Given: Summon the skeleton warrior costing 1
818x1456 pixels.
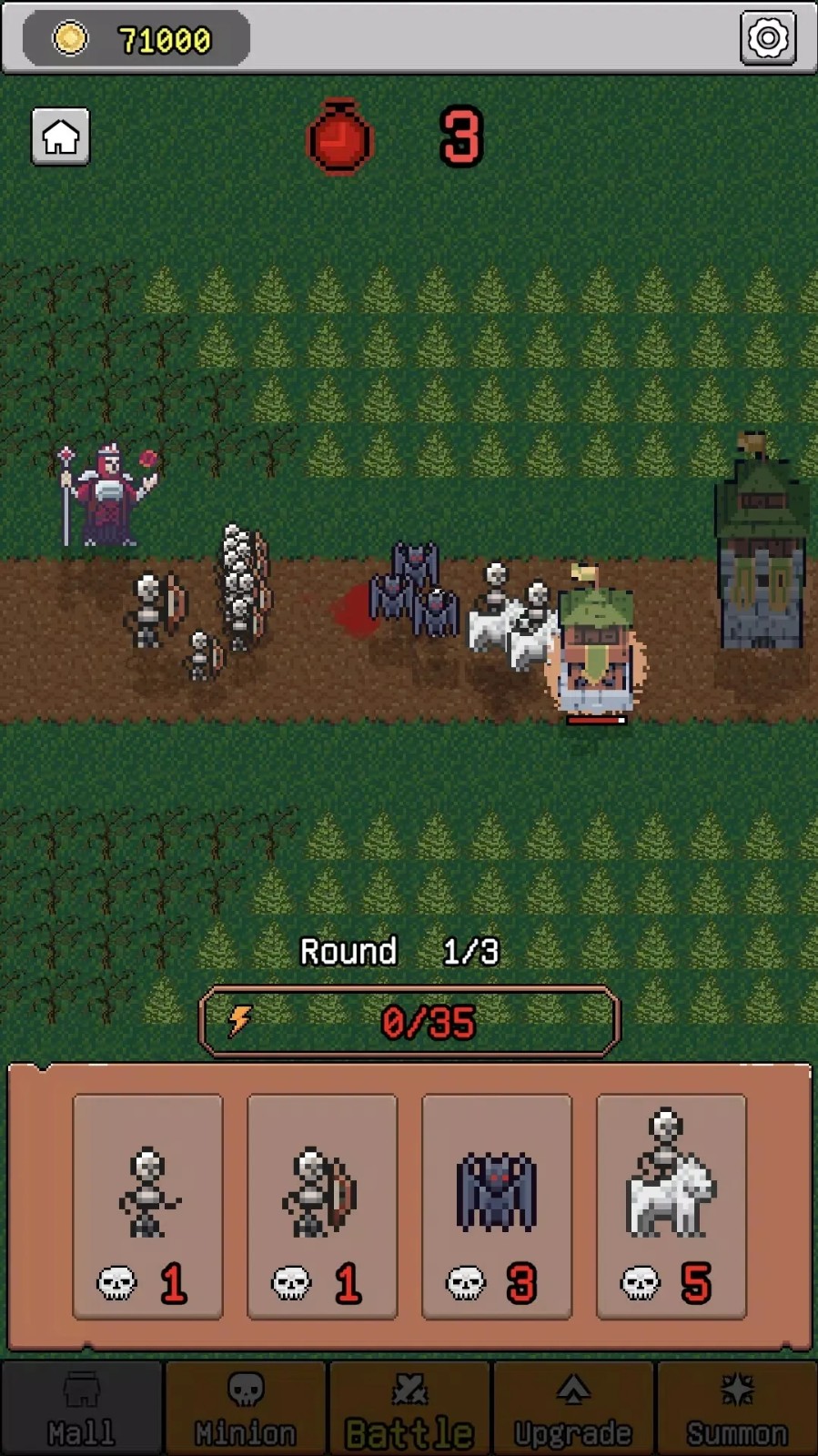Looking at the screenshot, I should click(147, 1206).
